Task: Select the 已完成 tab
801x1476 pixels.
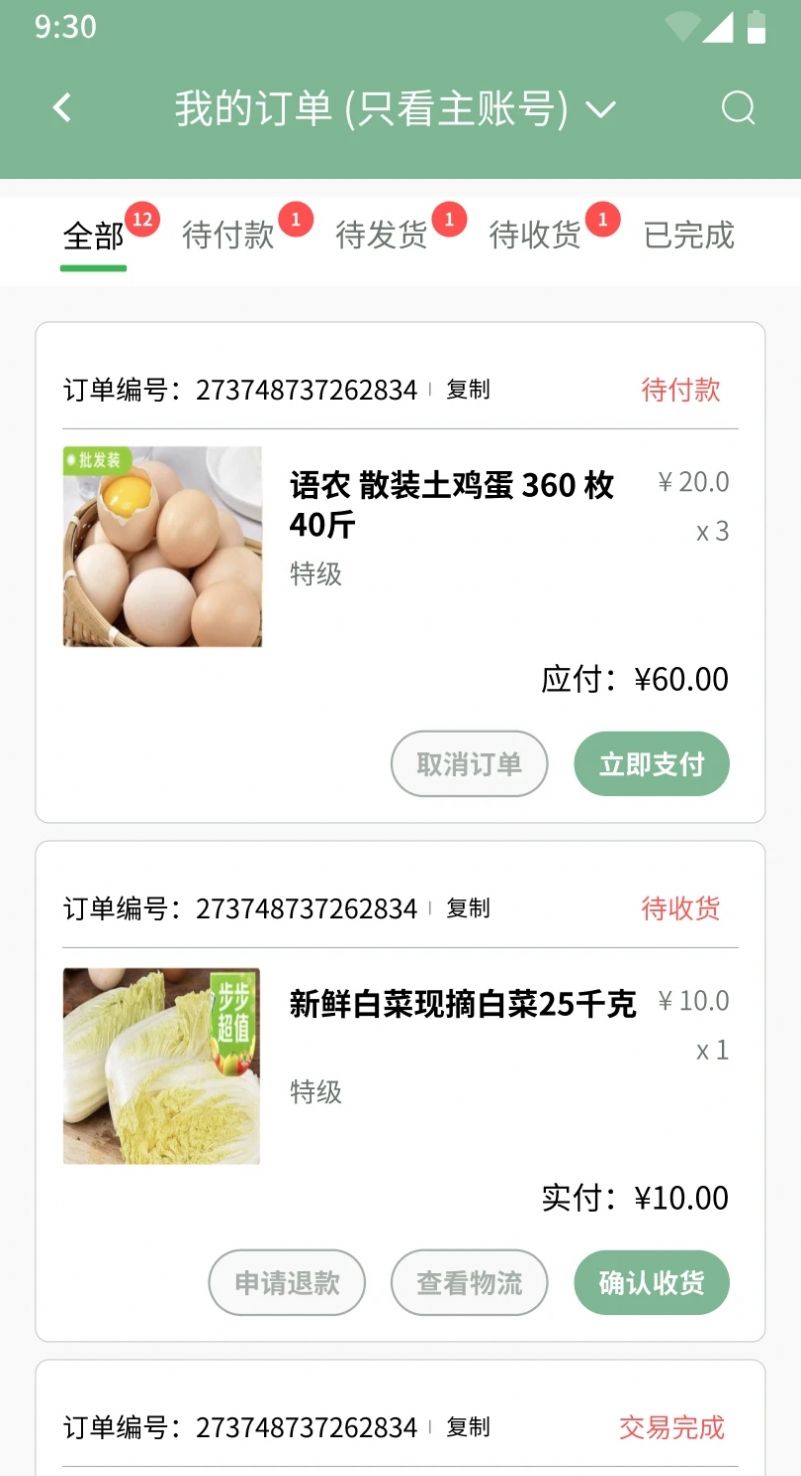Action: [688, 236]
